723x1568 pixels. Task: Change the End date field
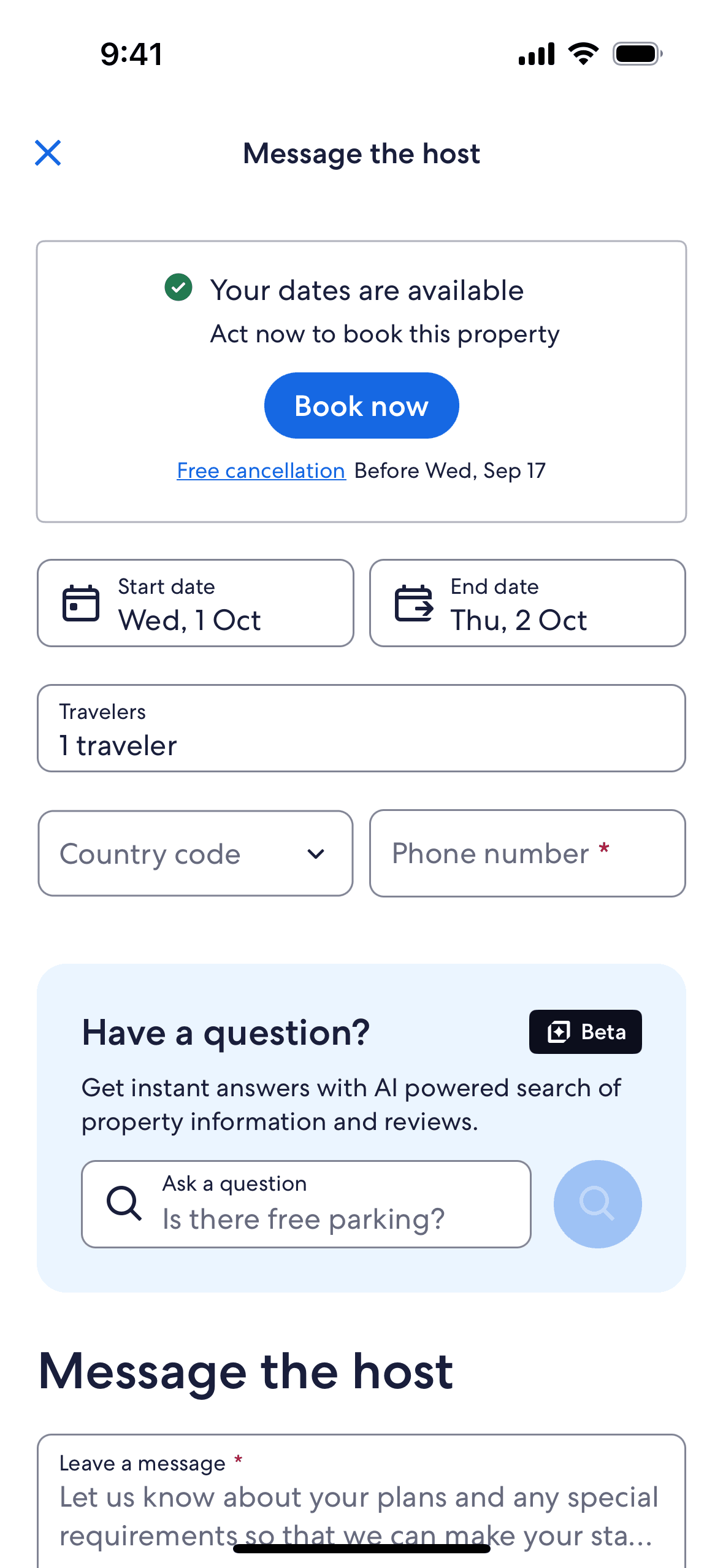[527, 603]
